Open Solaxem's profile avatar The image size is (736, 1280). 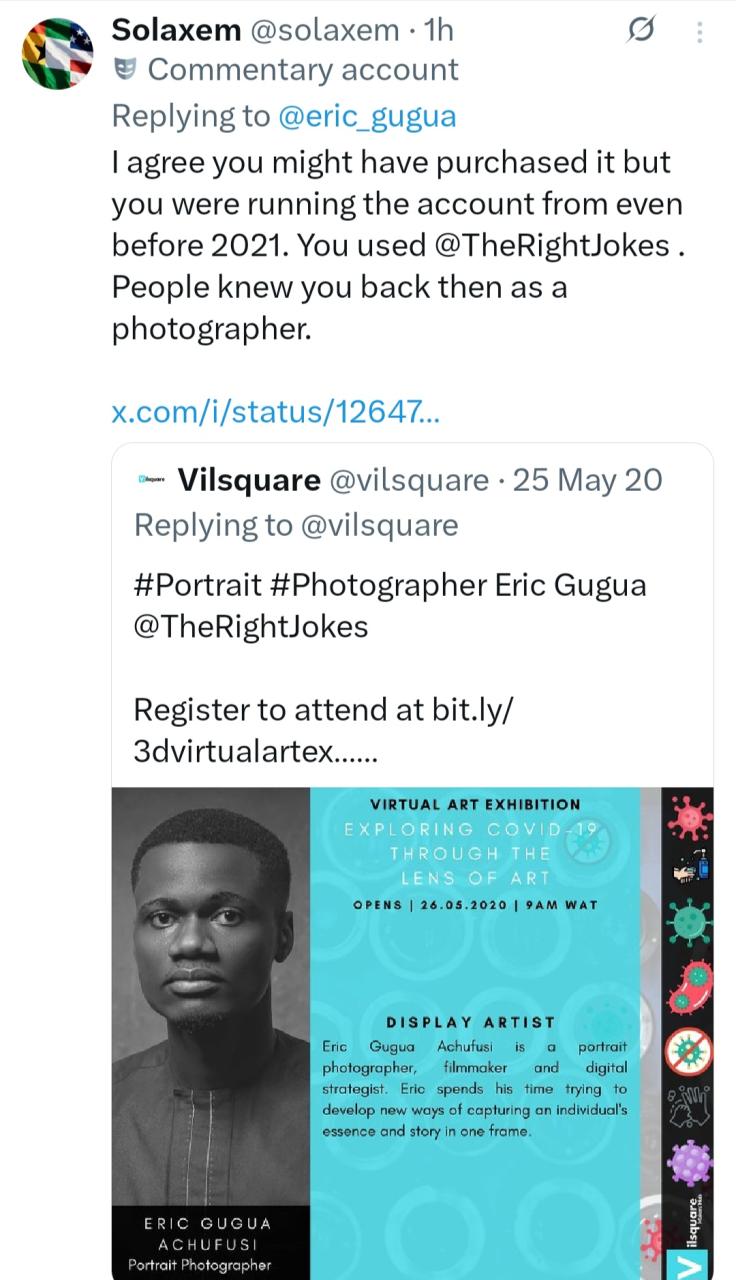(x=57, y=53)
